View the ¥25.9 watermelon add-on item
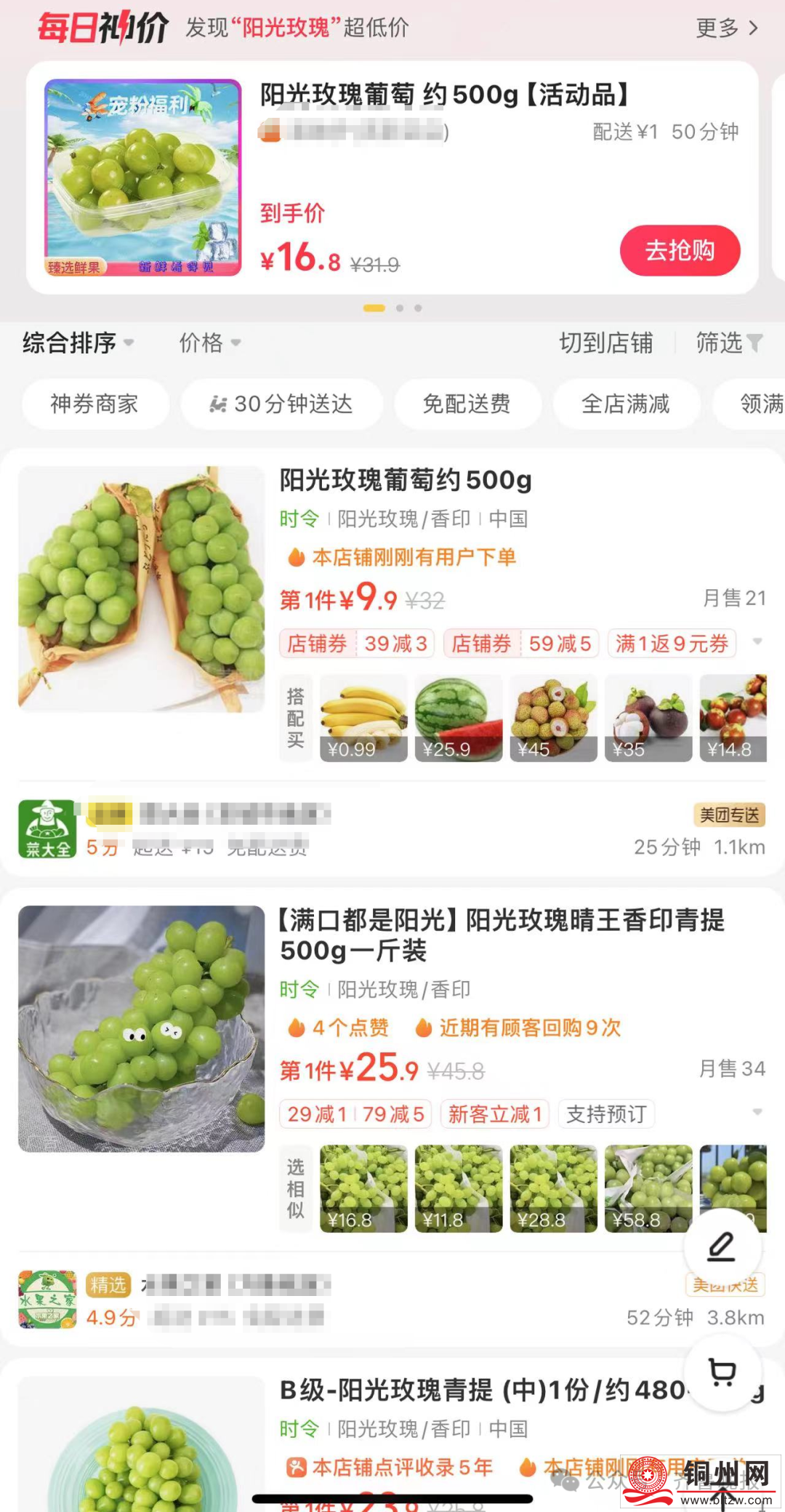This screenshot has width=785, height=1512. click(x=459, y=718)
